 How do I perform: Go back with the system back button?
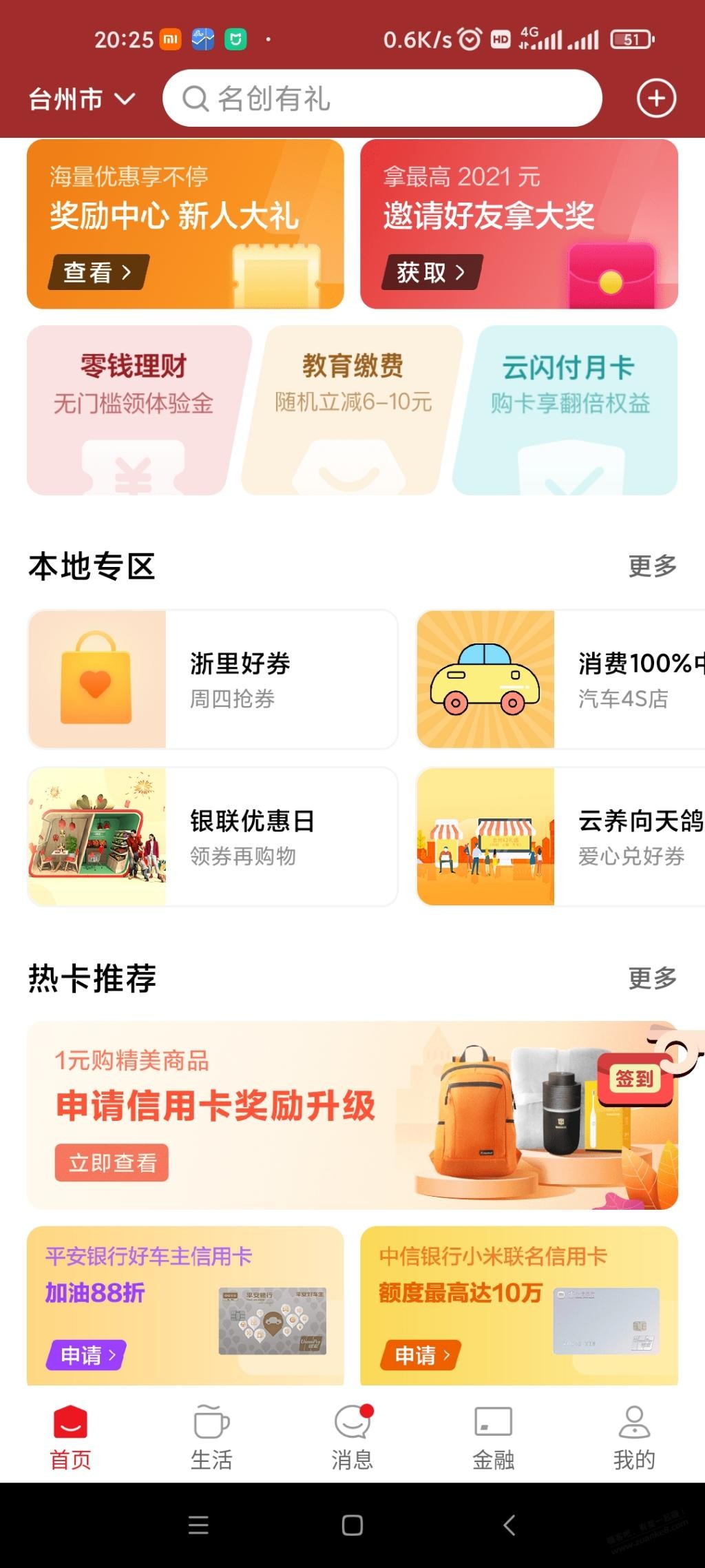click(509, 1525)
